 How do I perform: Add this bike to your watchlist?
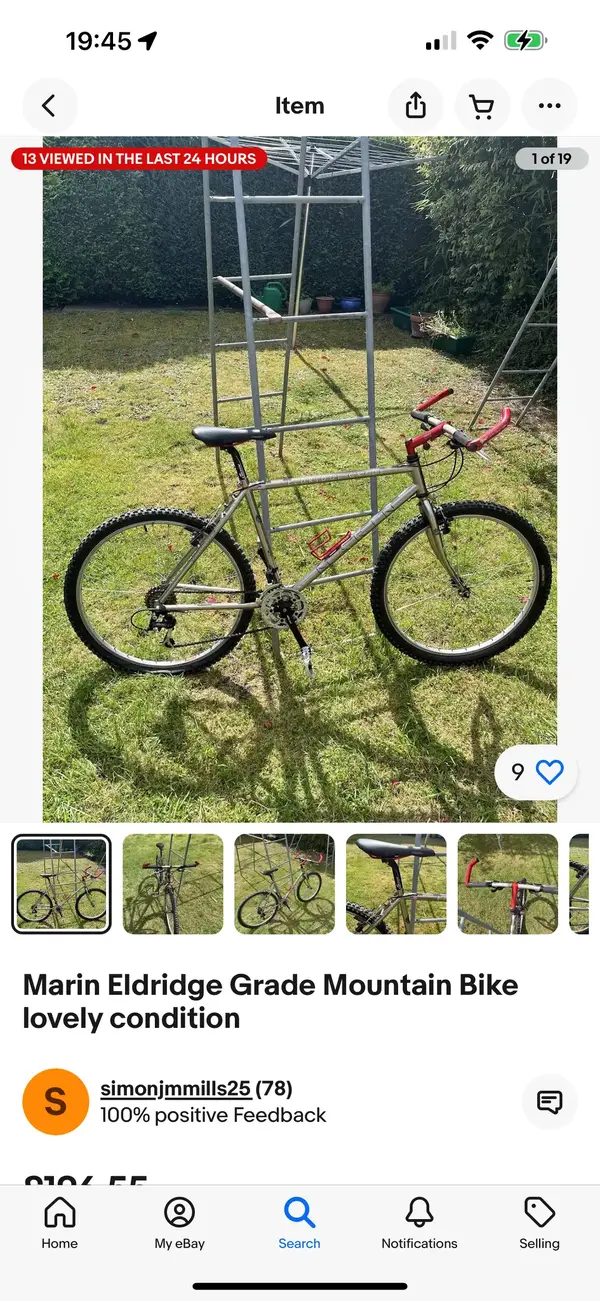pyautogui.click(x=549, y=772)
